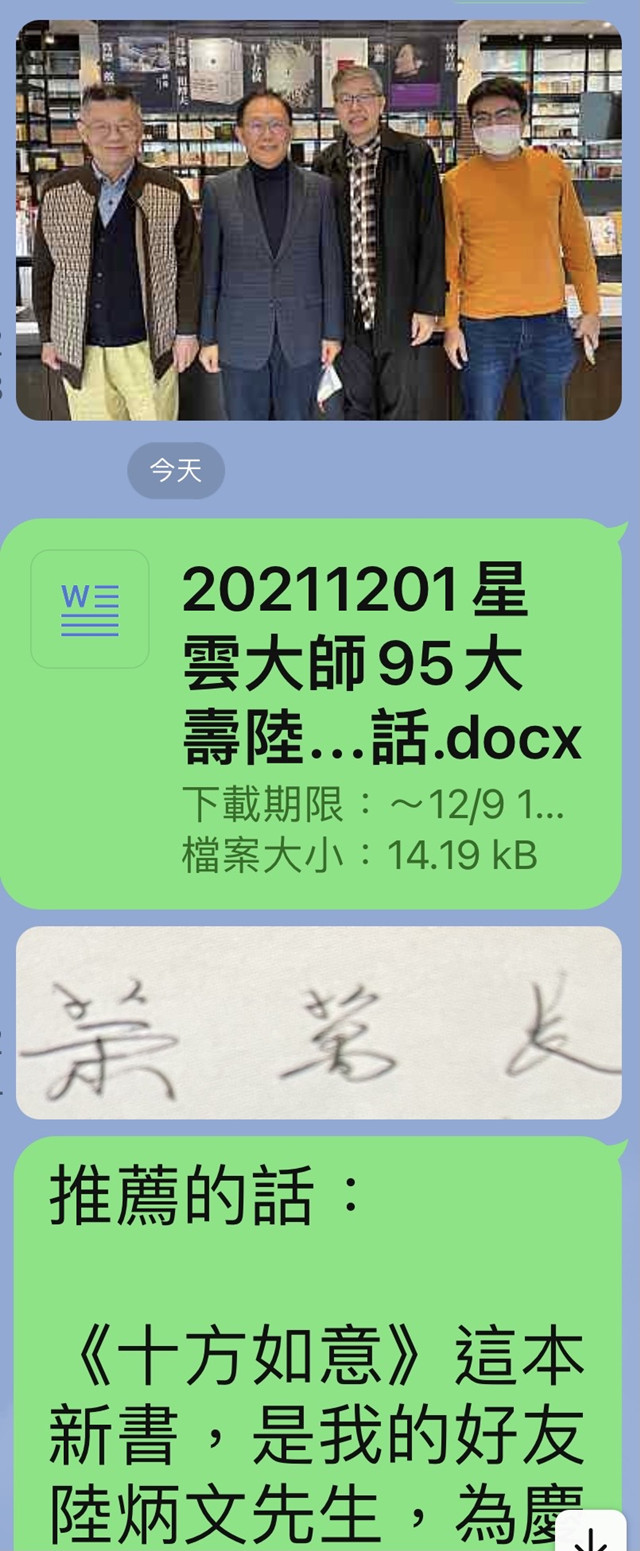This screenshot has height=1551, width=640.
Task: View the handwritten signature image
Action: tap(318, 1021)
